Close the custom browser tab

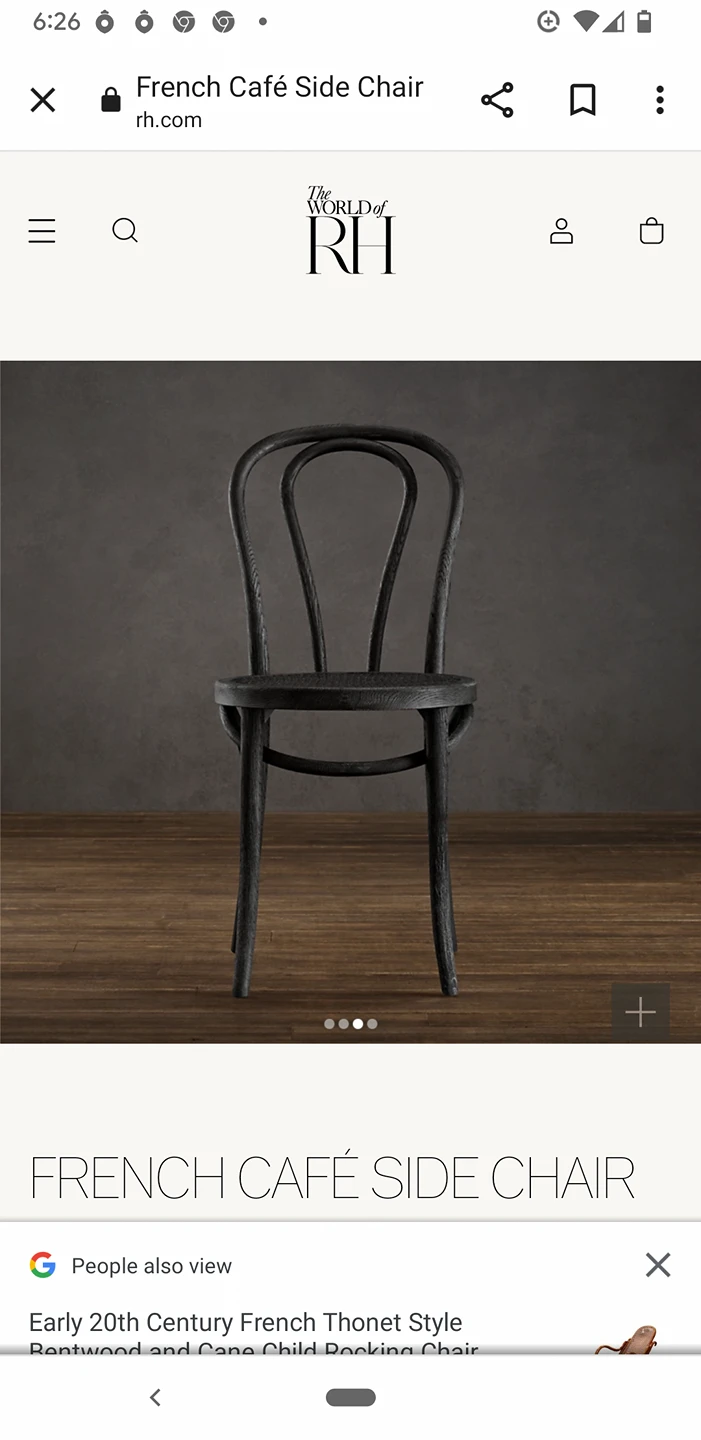[x=42, y=100]
